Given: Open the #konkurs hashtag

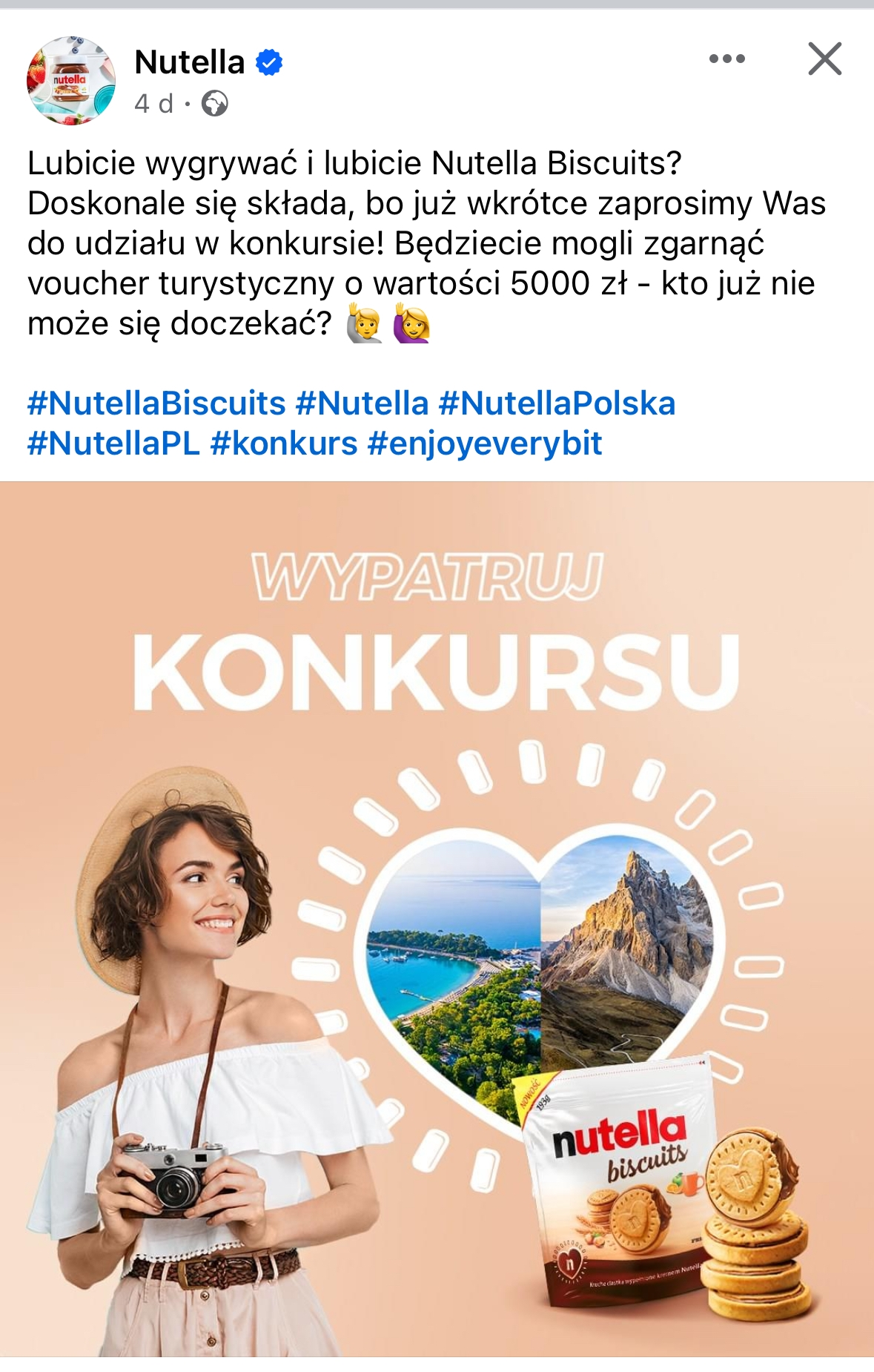Looking at the screenshot, I should [284, 444].
